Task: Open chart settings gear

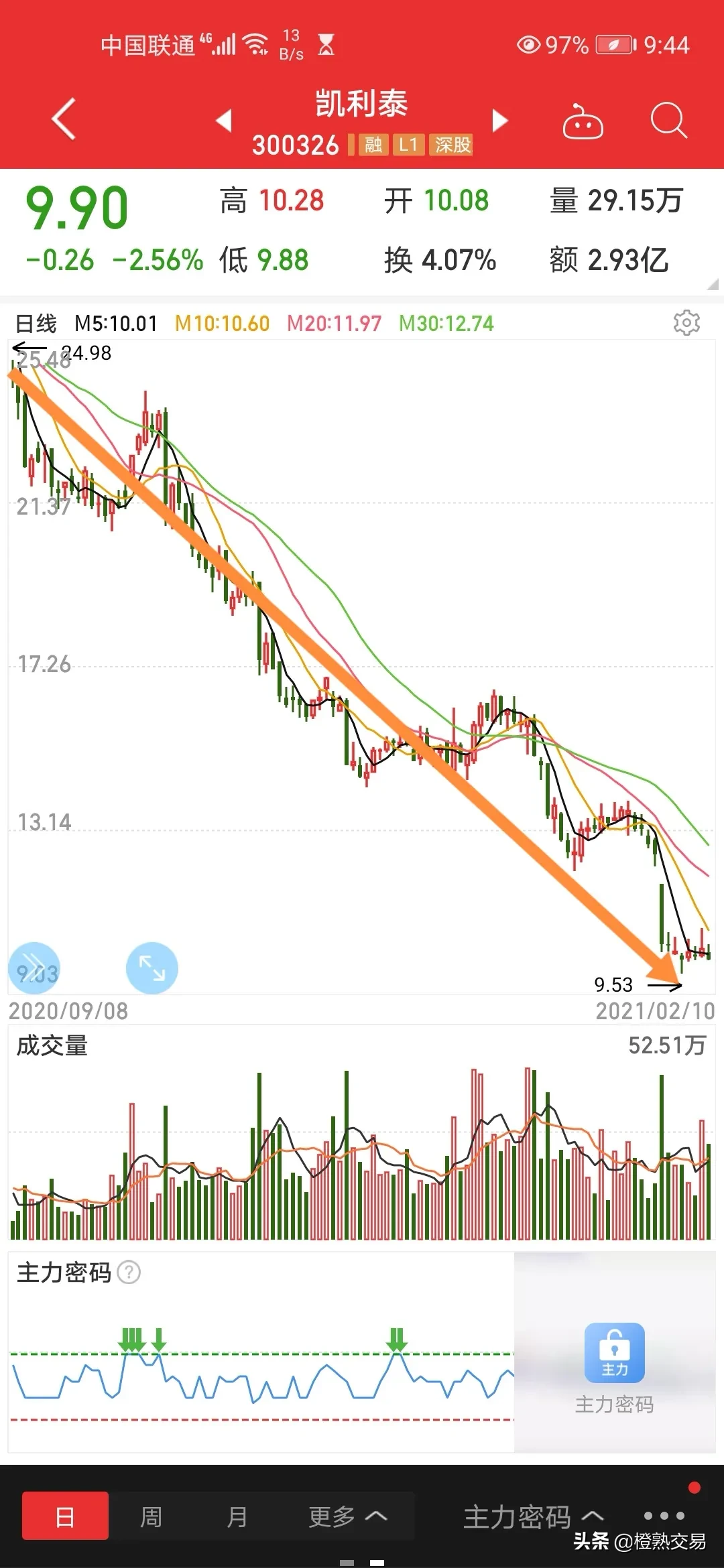Action: tap(686, 323)
